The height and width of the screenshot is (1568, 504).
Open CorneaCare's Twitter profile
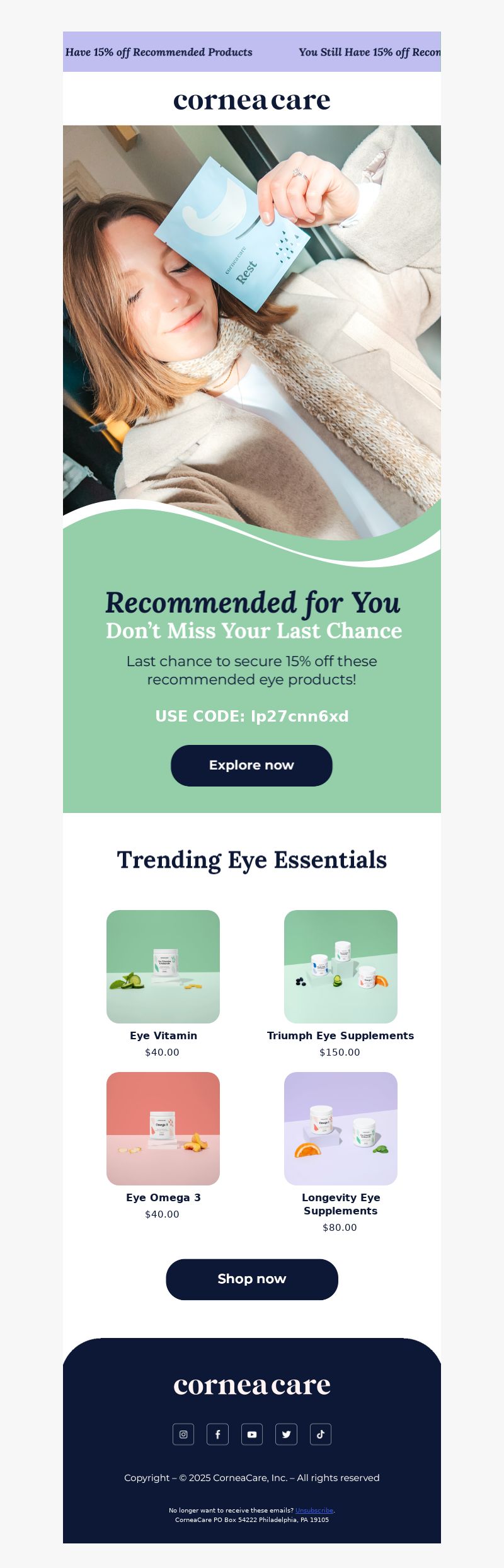click(286, 1434)
